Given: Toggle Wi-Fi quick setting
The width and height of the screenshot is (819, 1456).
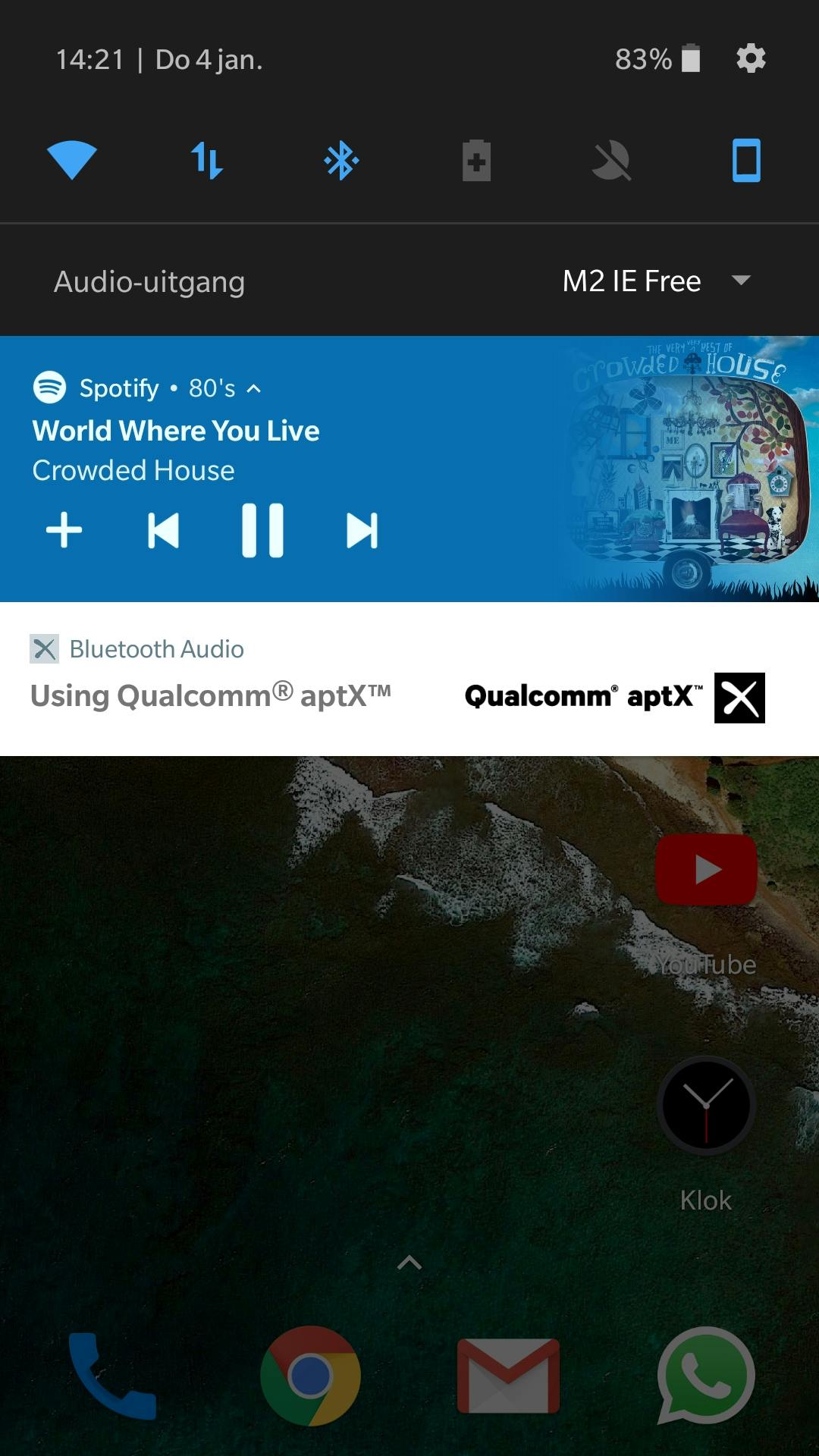Looking at the screenshot, I should [72, 160].
